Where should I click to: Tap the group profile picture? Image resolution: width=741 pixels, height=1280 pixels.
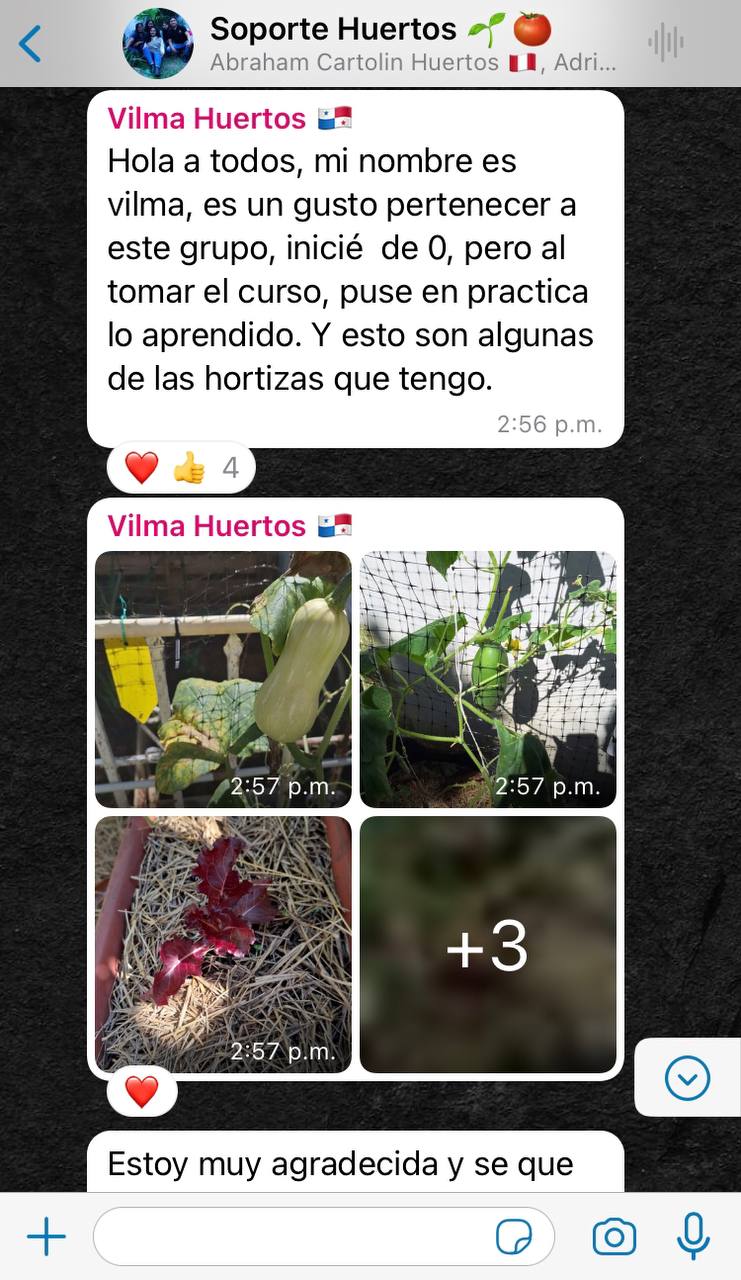point(158,44)
